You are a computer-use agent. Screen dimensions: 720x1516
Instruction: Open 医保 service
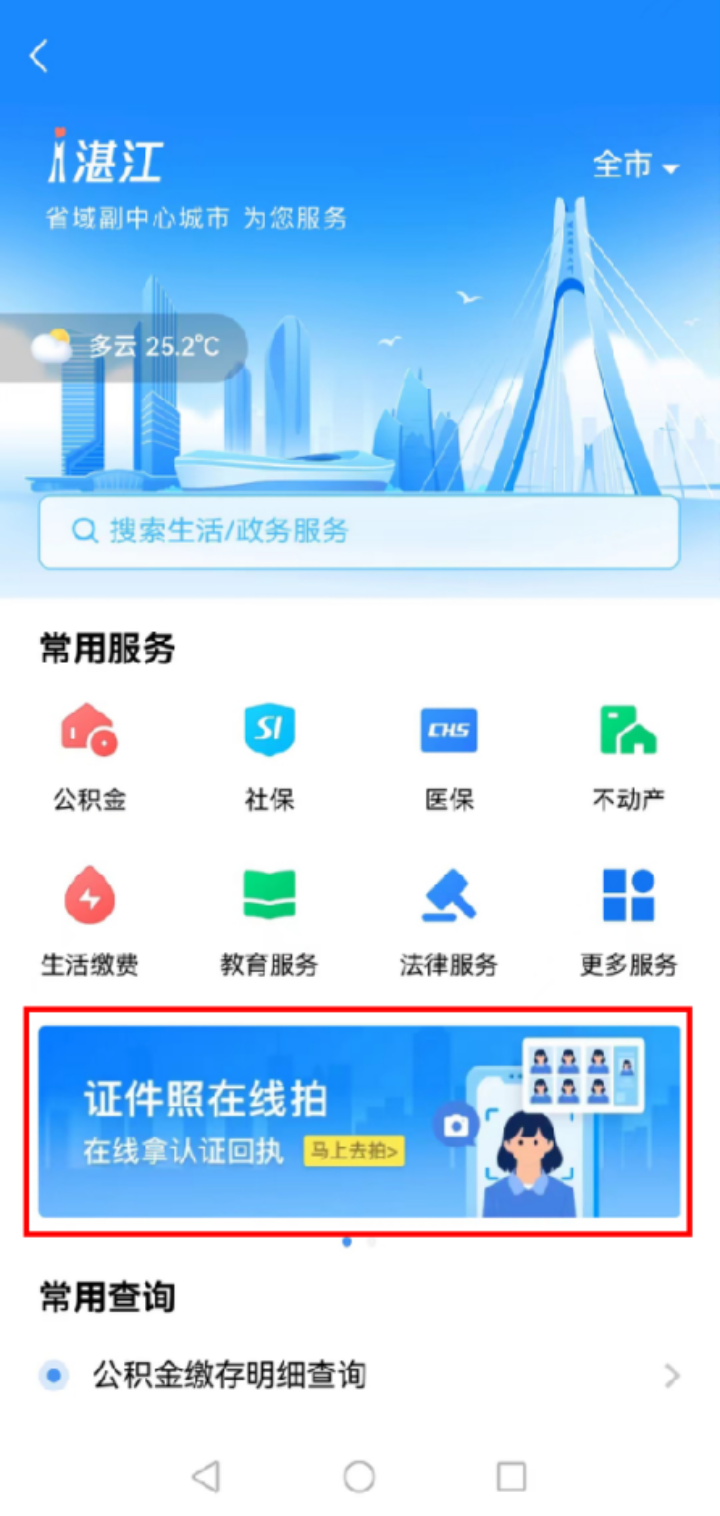coord(449,757)
